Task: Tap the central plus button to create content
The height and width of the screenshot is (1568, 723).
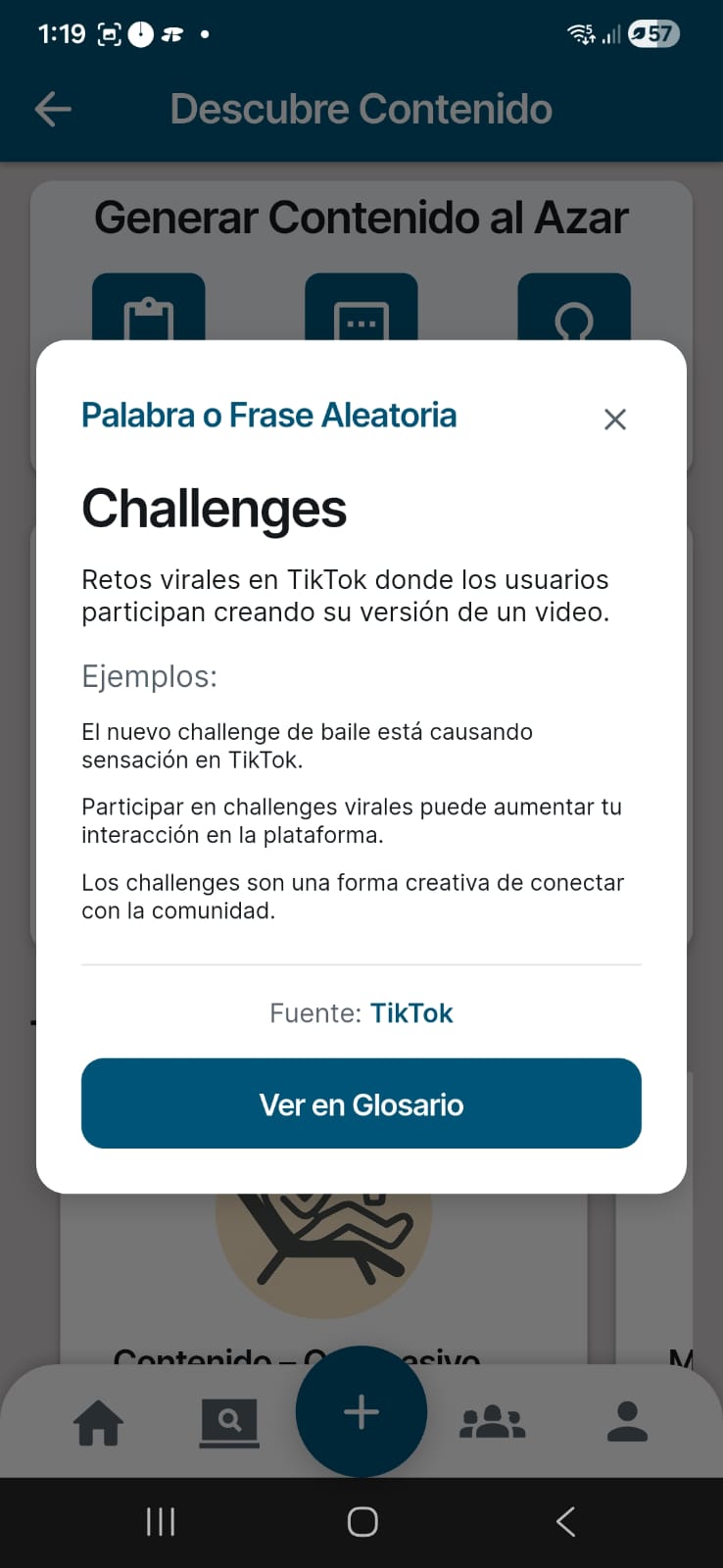Action: pyautogui.click(x=361, y=1411)
